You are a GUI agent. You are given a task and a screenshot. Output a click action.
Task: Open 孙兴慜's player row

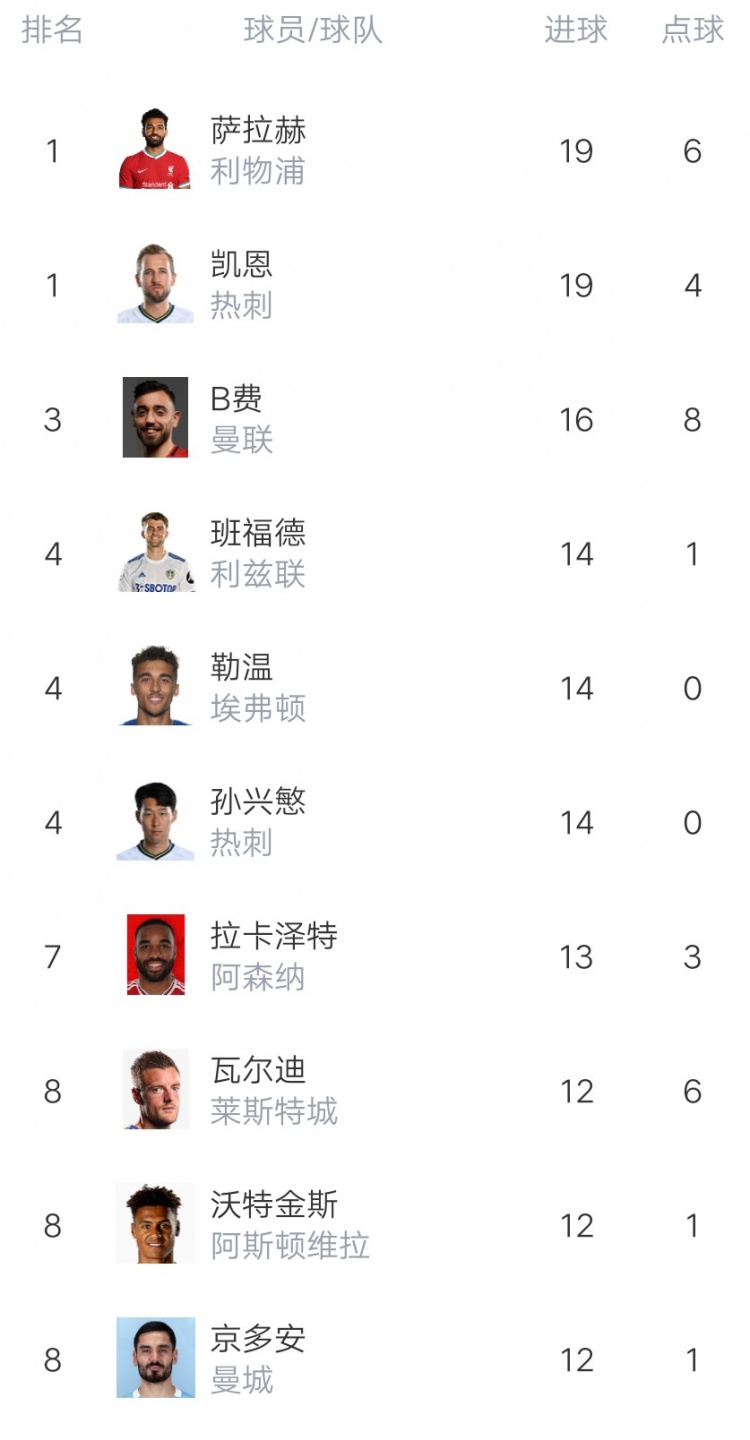375,822
